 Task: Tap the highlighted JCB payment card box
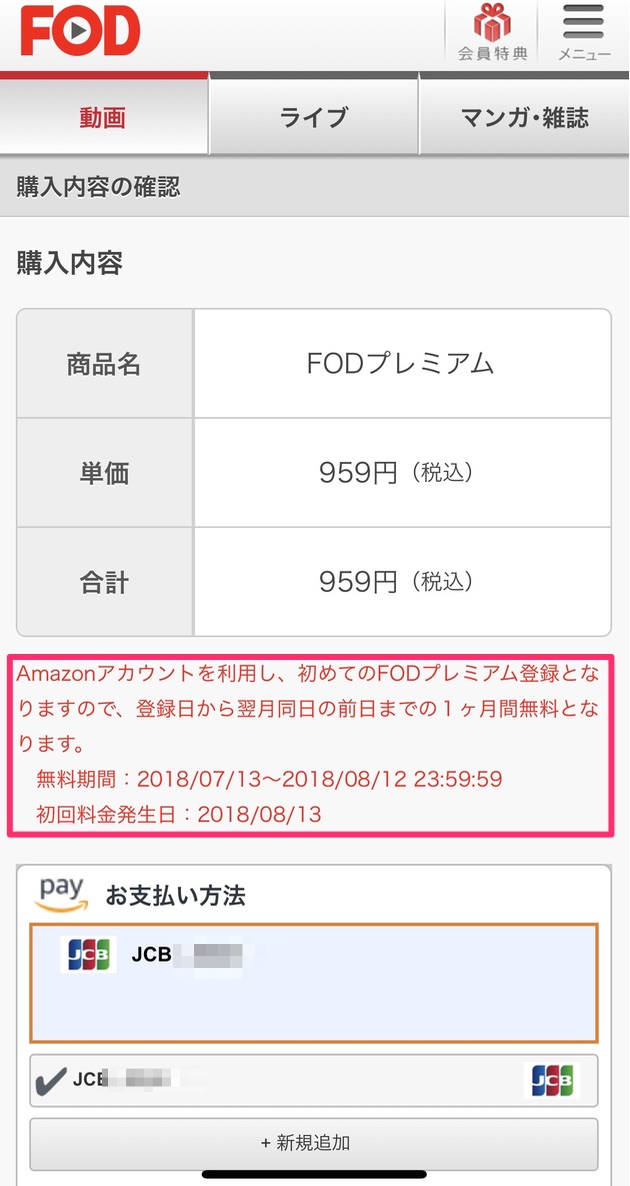313,983
